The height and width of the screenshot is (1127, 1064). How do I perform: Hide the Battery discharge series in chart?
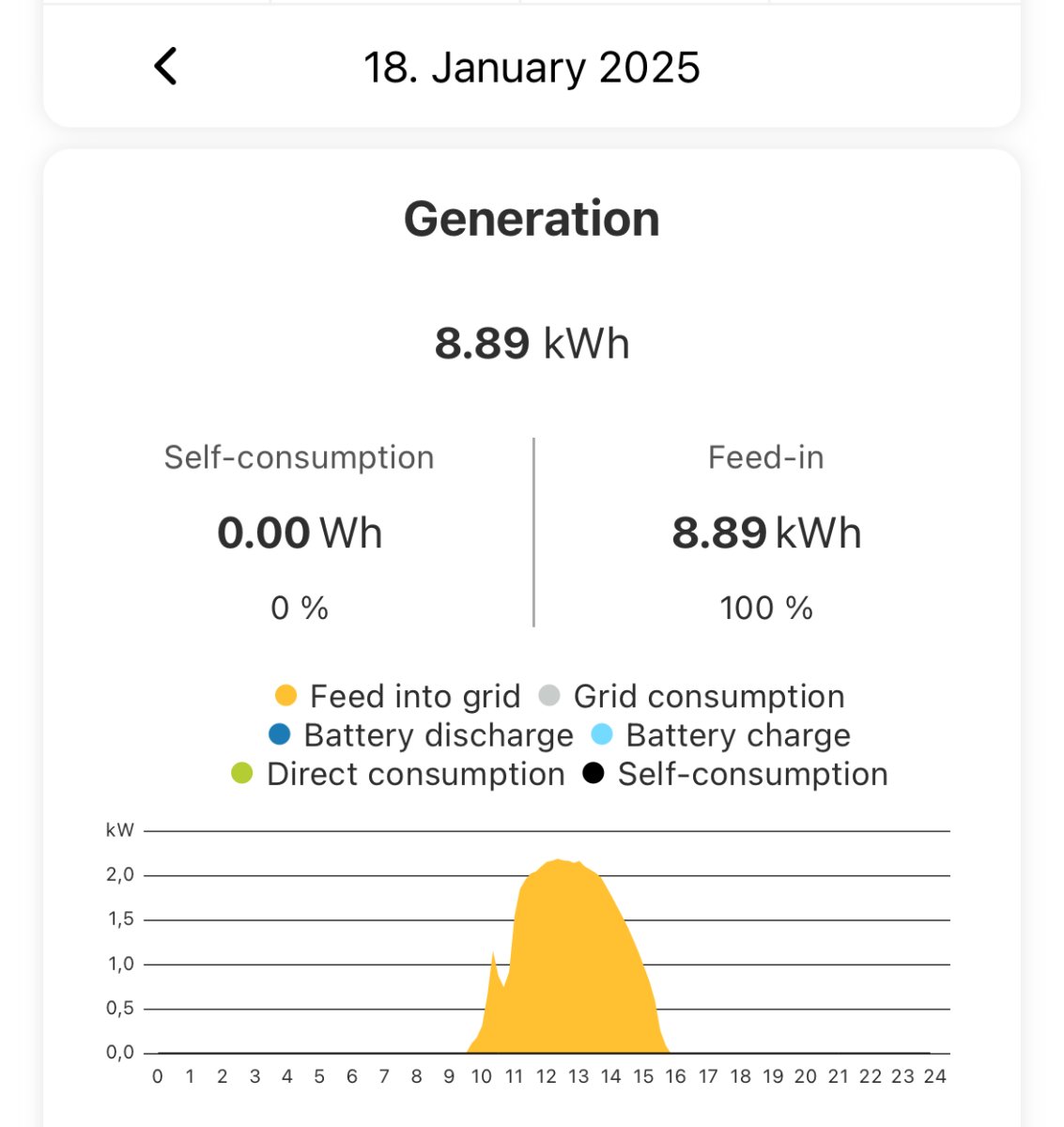pos(421,735)
